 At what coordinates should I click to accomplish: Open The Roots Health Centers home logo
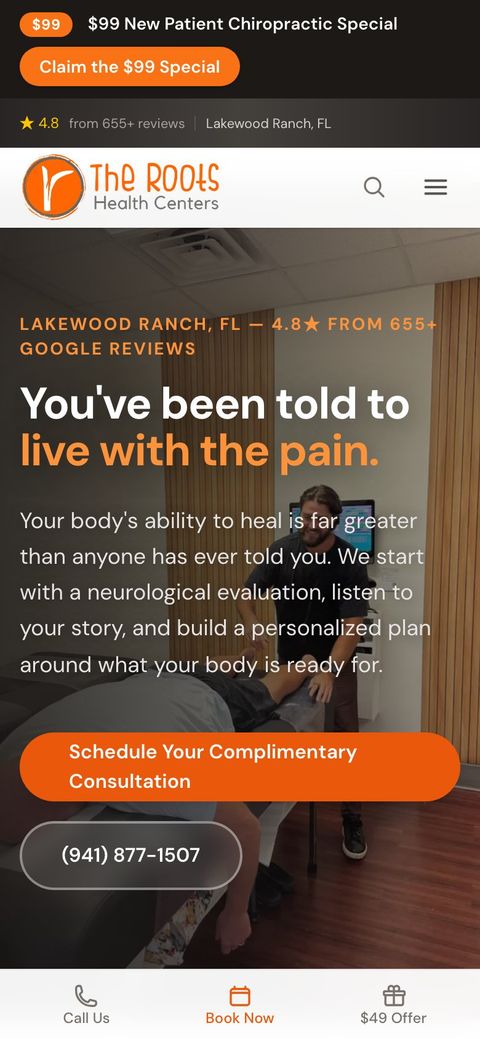pyautogui.click(x=121, y=187)
